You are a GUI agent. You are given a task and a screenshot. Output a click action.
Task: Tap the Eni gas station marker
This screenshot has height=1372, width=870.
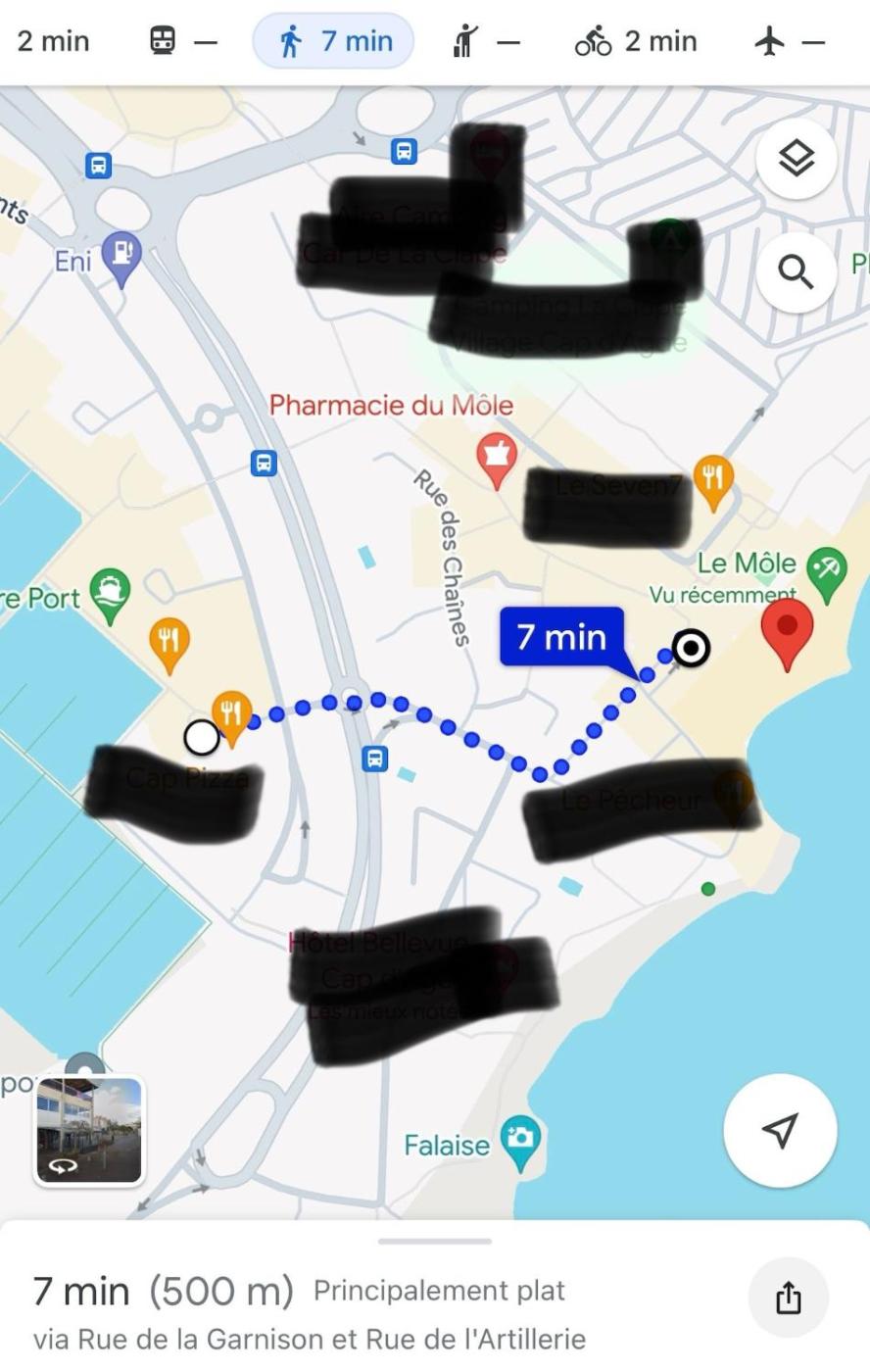click(x=122, y=259)
